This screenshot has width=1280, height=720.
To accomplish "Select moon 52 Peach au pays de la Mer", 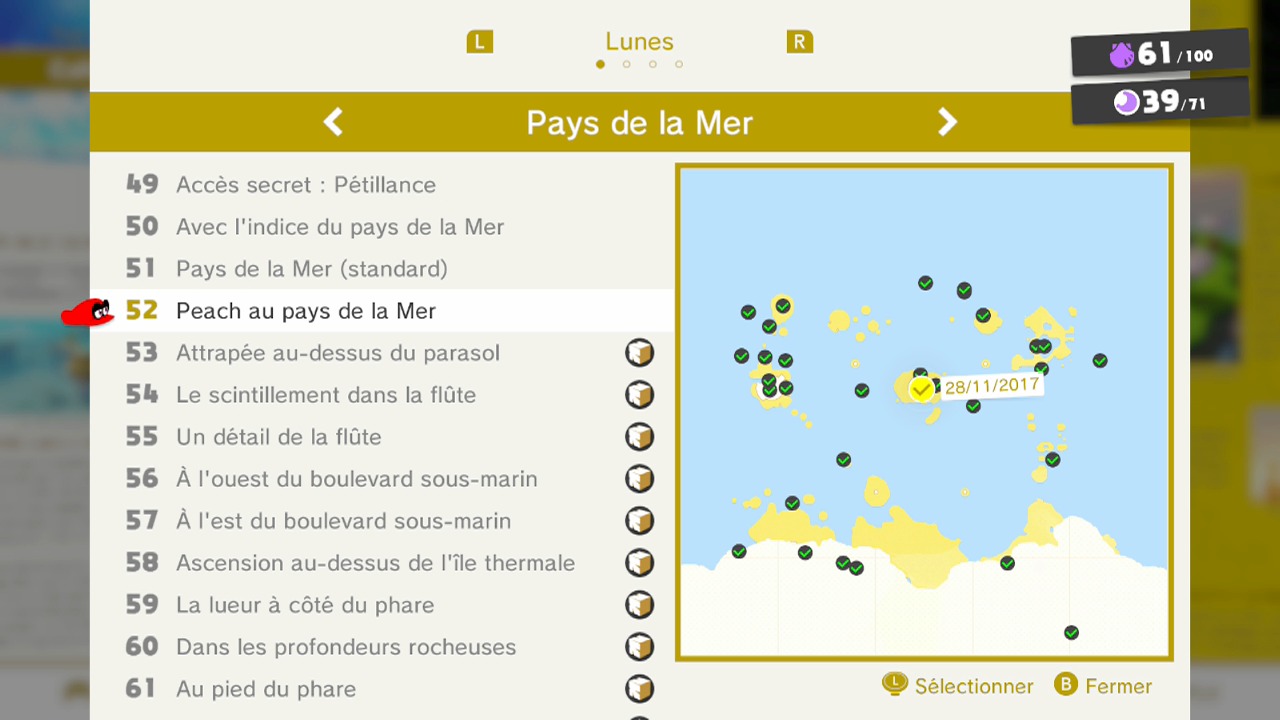I will click(x=305, y=311).
